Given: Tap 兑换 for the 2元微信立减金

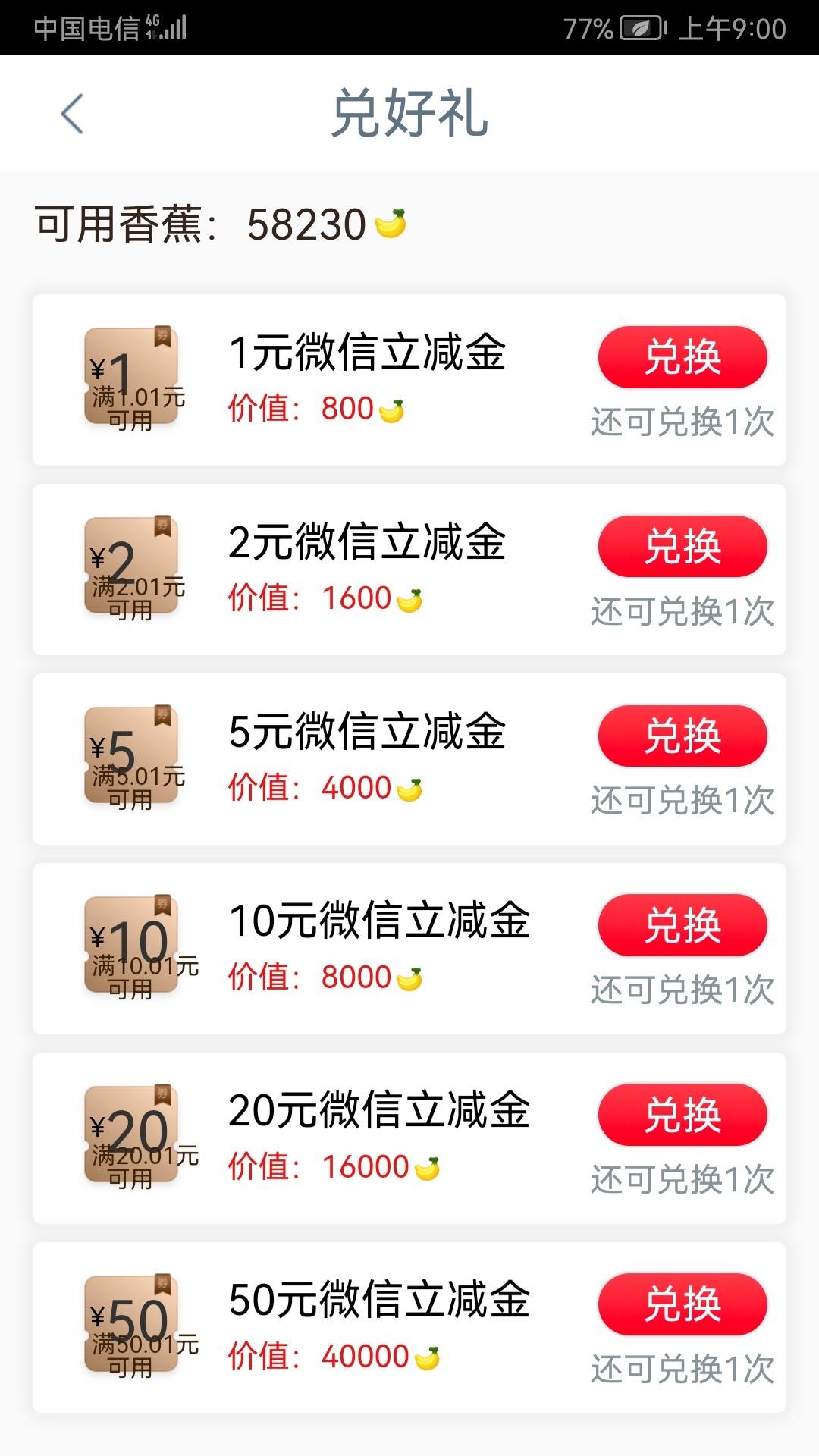Looking at the screenshot, I should coord(682,547).
